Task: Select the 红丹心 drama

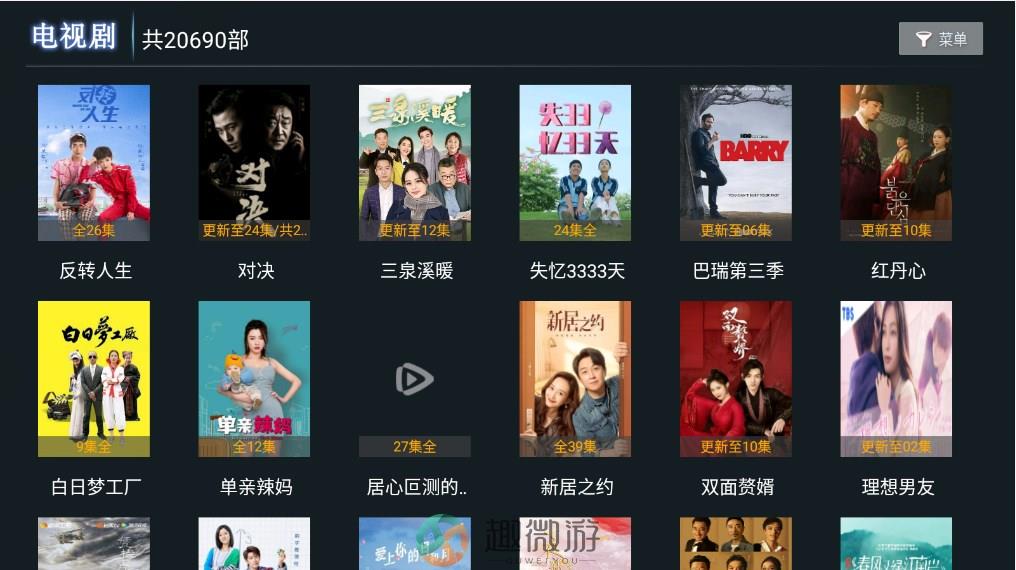Action: 896,163
